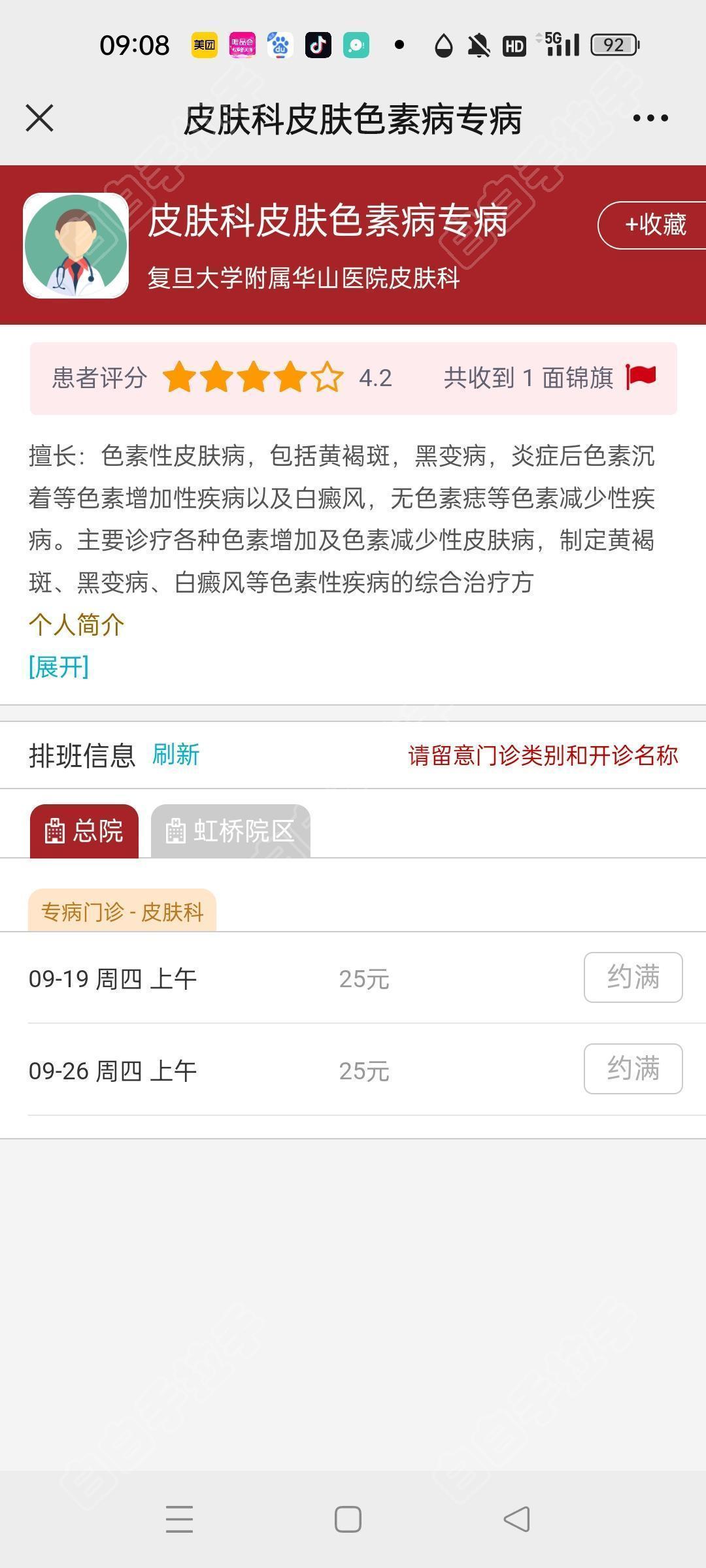706x1568 pixels.
Task: Tap 约满 for the 09-19 appointment
Action: (633, 977)
